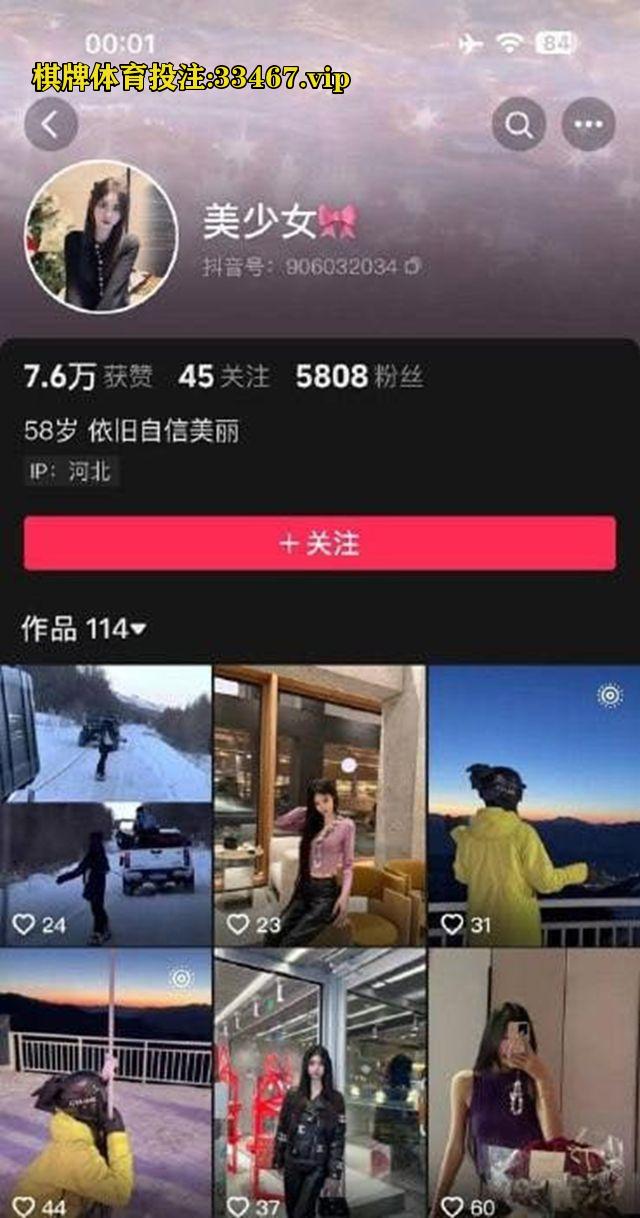Open the pink cardigan video with 23 likes
The width and height of the screenshot is (640, 1218).
(320, 805)
